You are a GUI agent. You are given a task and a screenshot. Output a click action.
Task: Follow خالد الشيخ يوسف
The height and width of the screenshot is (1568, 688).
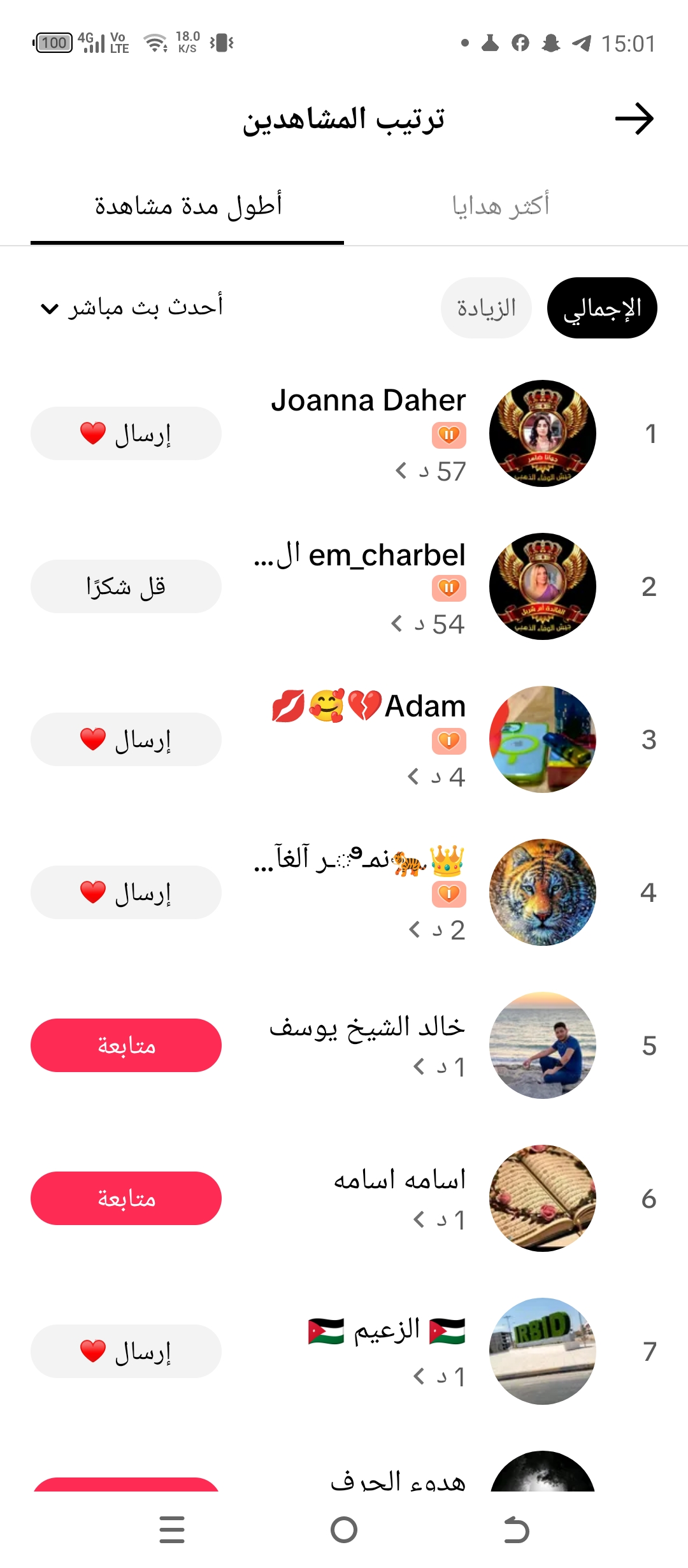point(126,1045)
